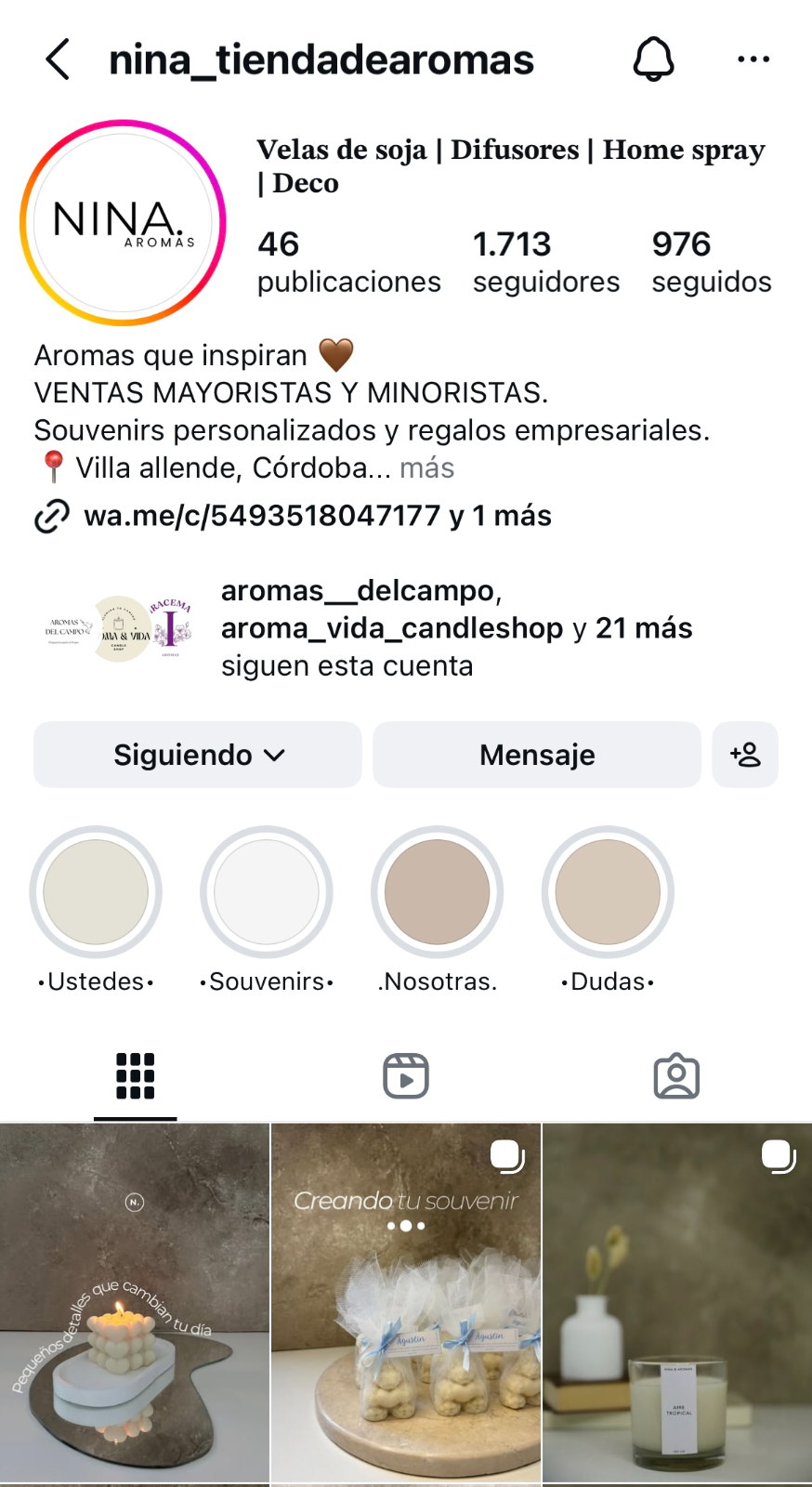The height and width of the screenshot is (1487, 812).
Task: Open the bubble candle post
Action: point(135,1301)
